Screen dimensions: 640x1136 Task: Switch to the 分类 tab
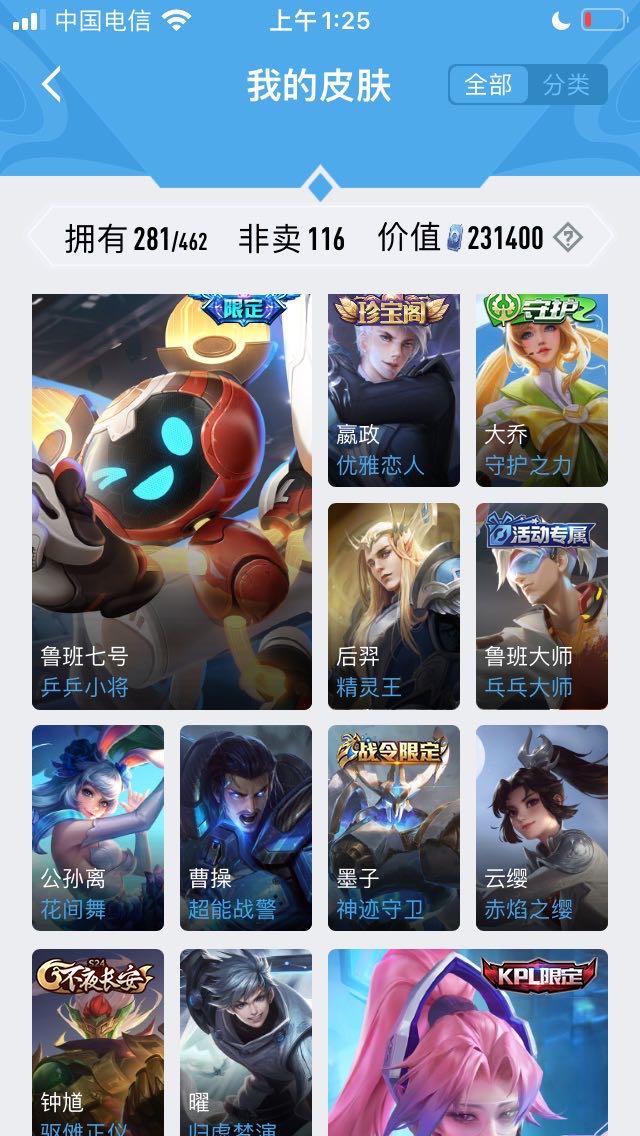tap(567, 85)
